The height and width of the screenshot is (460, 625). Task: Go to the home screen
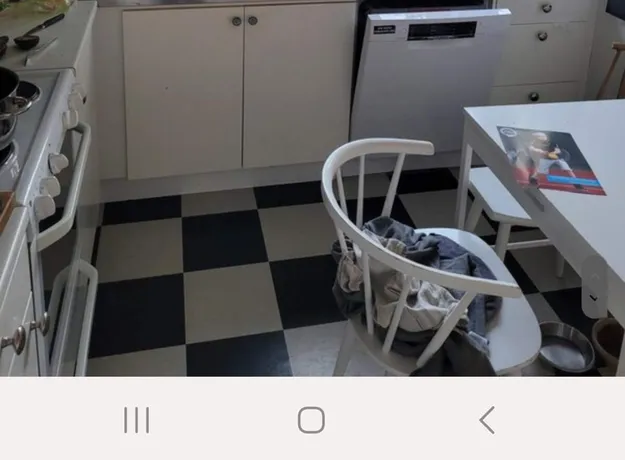[311, 420]
